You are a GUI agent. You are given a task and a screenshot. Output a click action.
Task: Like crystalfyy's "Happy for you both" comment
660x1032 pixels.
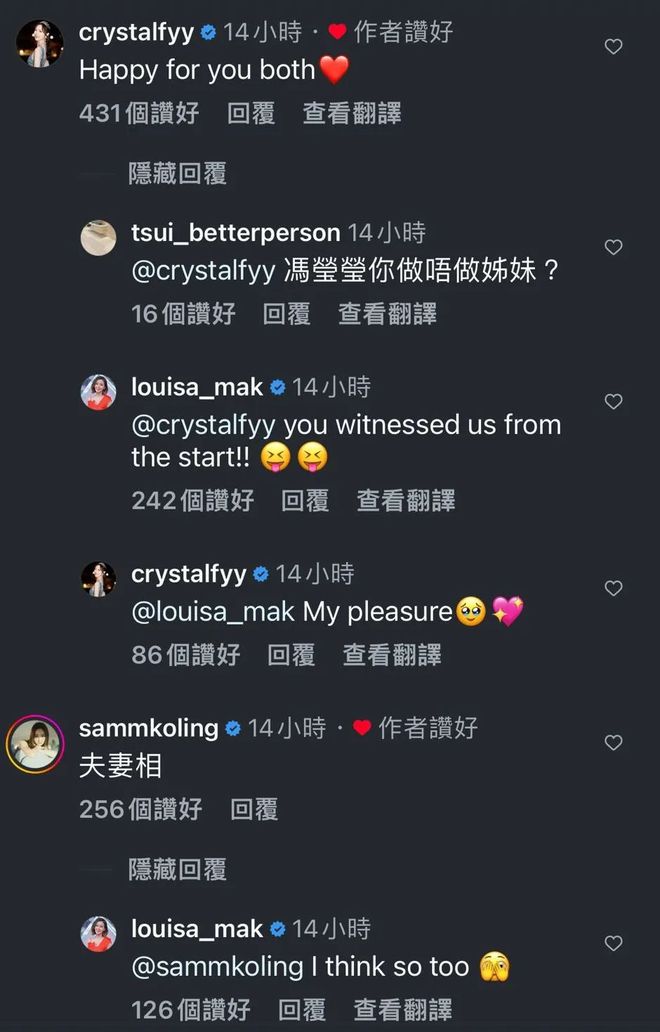pyautogui.click(x=614, y=46)
